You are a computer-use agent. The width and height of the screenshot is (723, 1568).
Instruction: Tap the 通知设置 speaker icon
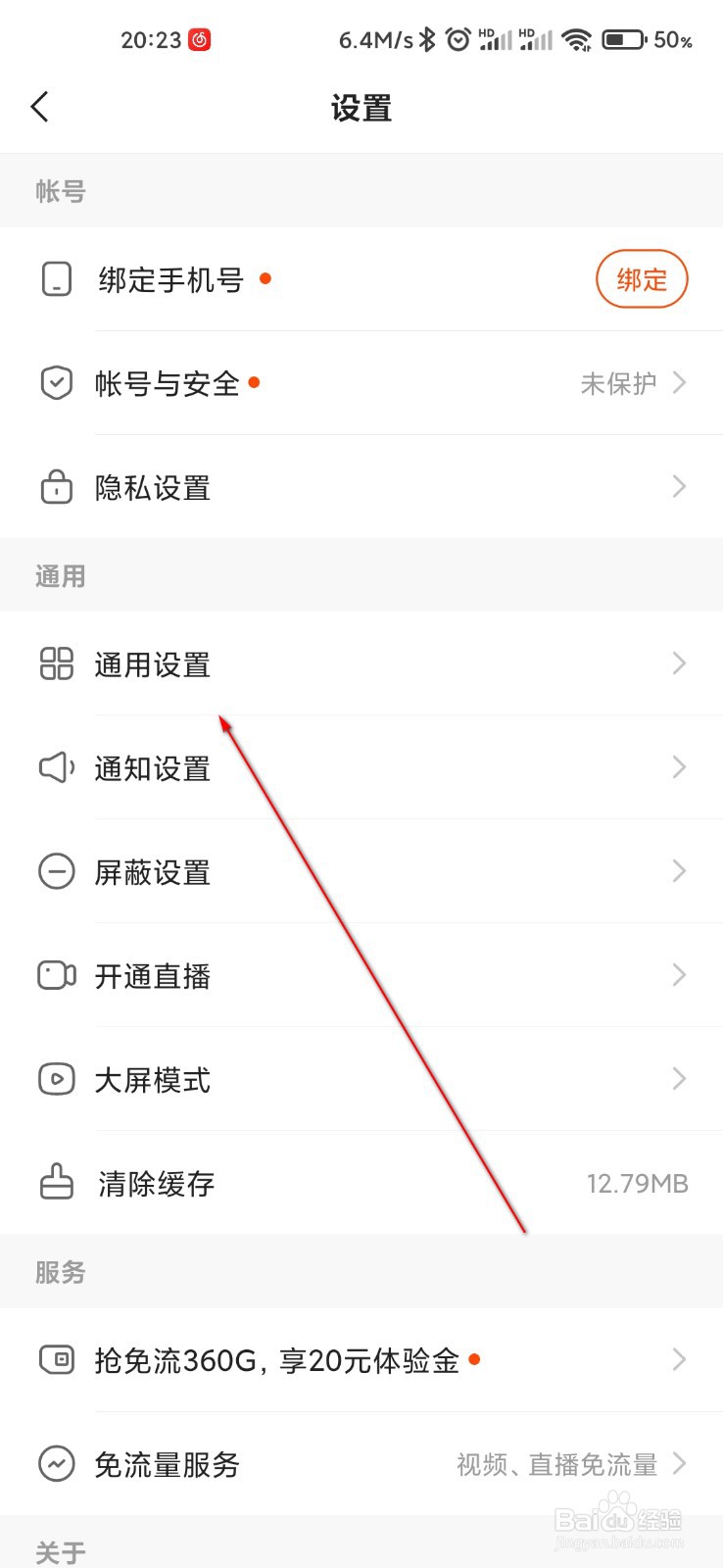(x=57, y=767)
